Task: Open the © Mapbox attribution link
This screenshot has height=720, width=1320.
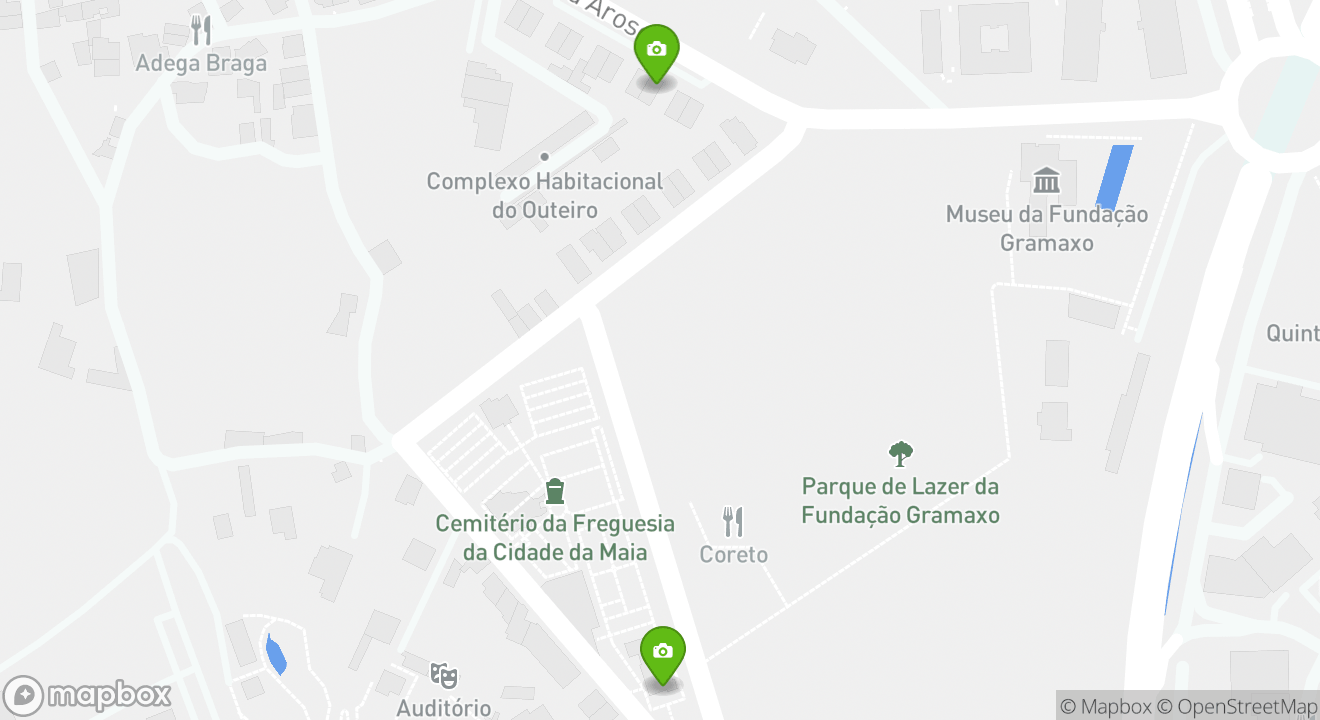Action: [1106, 706]
